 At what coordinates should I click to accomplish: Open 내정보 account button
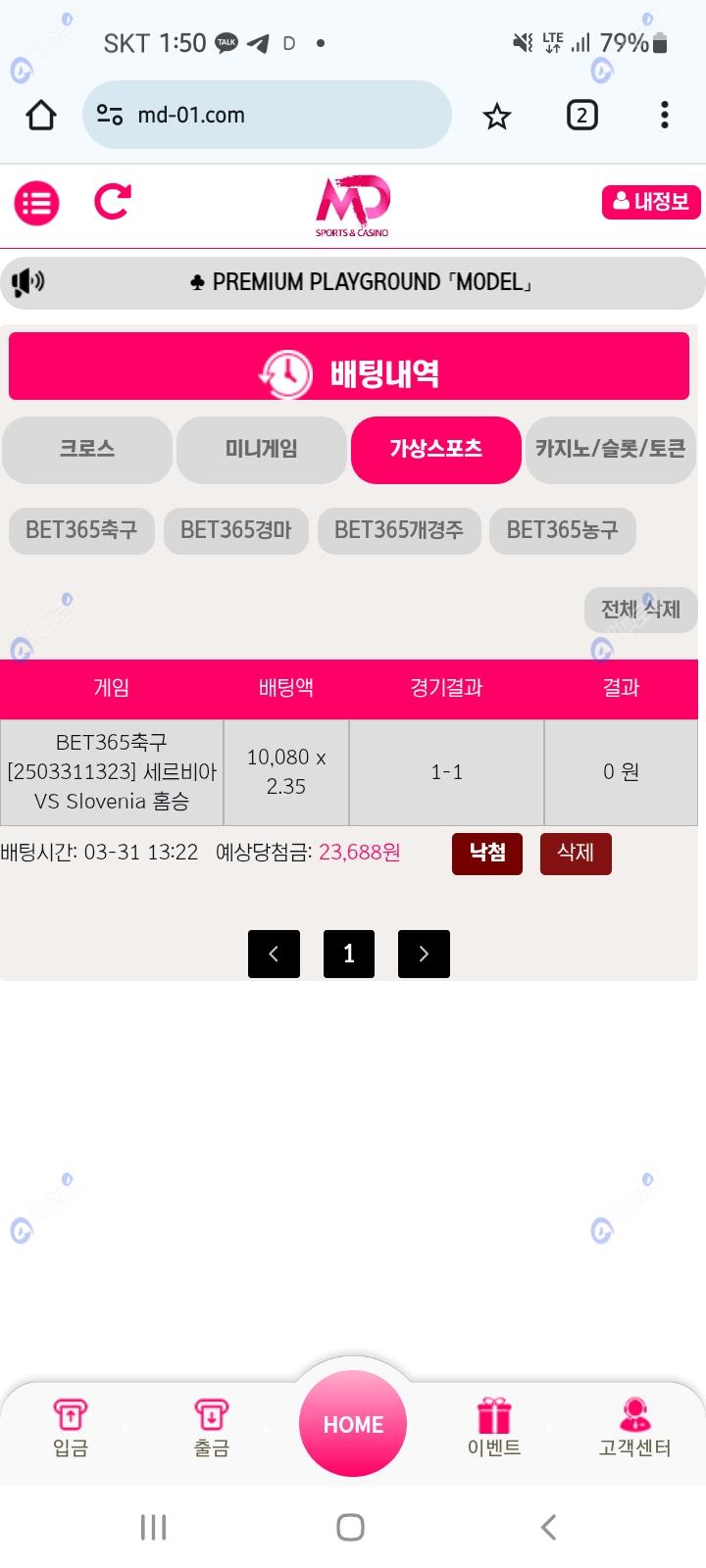(x=651, y=202)
